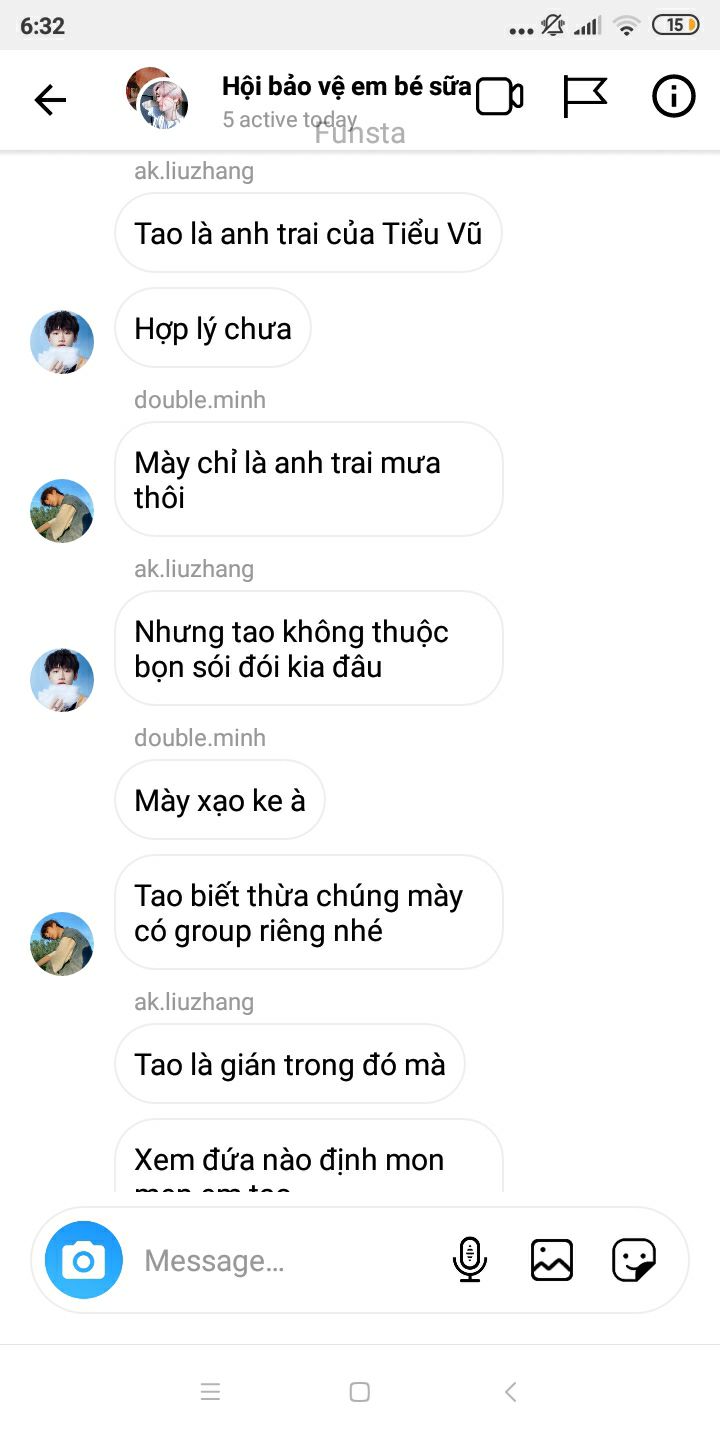Open ak.liuzhang's avatar beside 'Hợp lý chưa'

click(62, 342)
